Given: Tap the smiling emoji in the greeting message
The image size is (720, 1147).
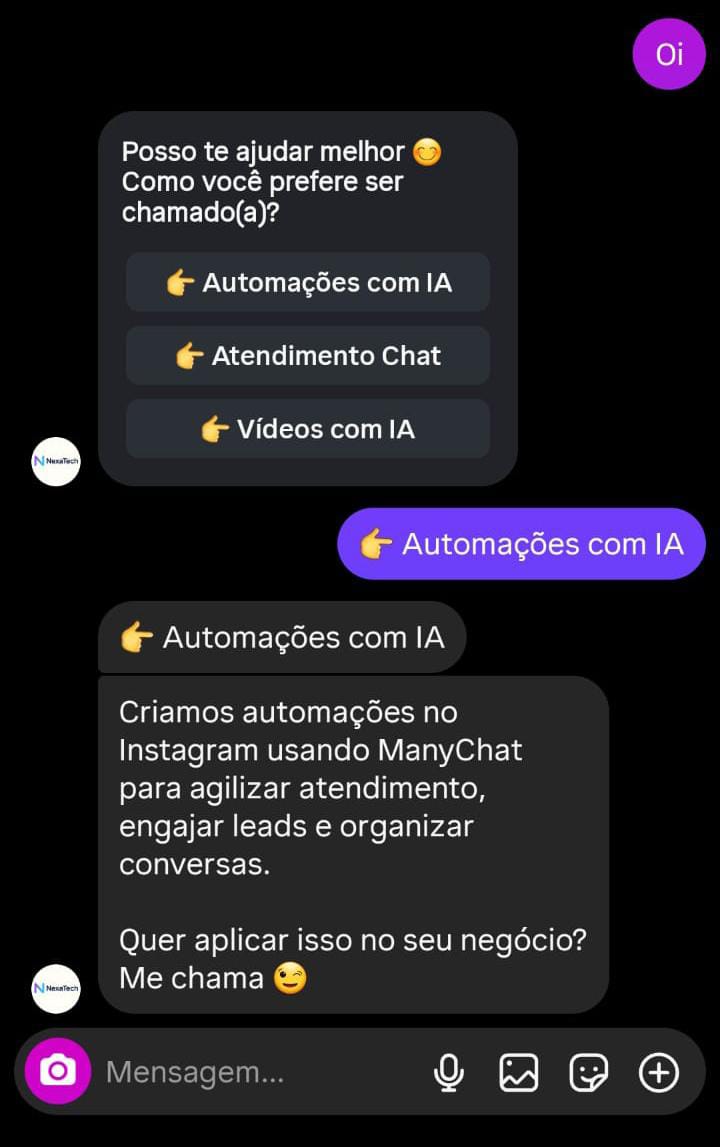Looking at the screenshot, I should (x=427, y=151).
